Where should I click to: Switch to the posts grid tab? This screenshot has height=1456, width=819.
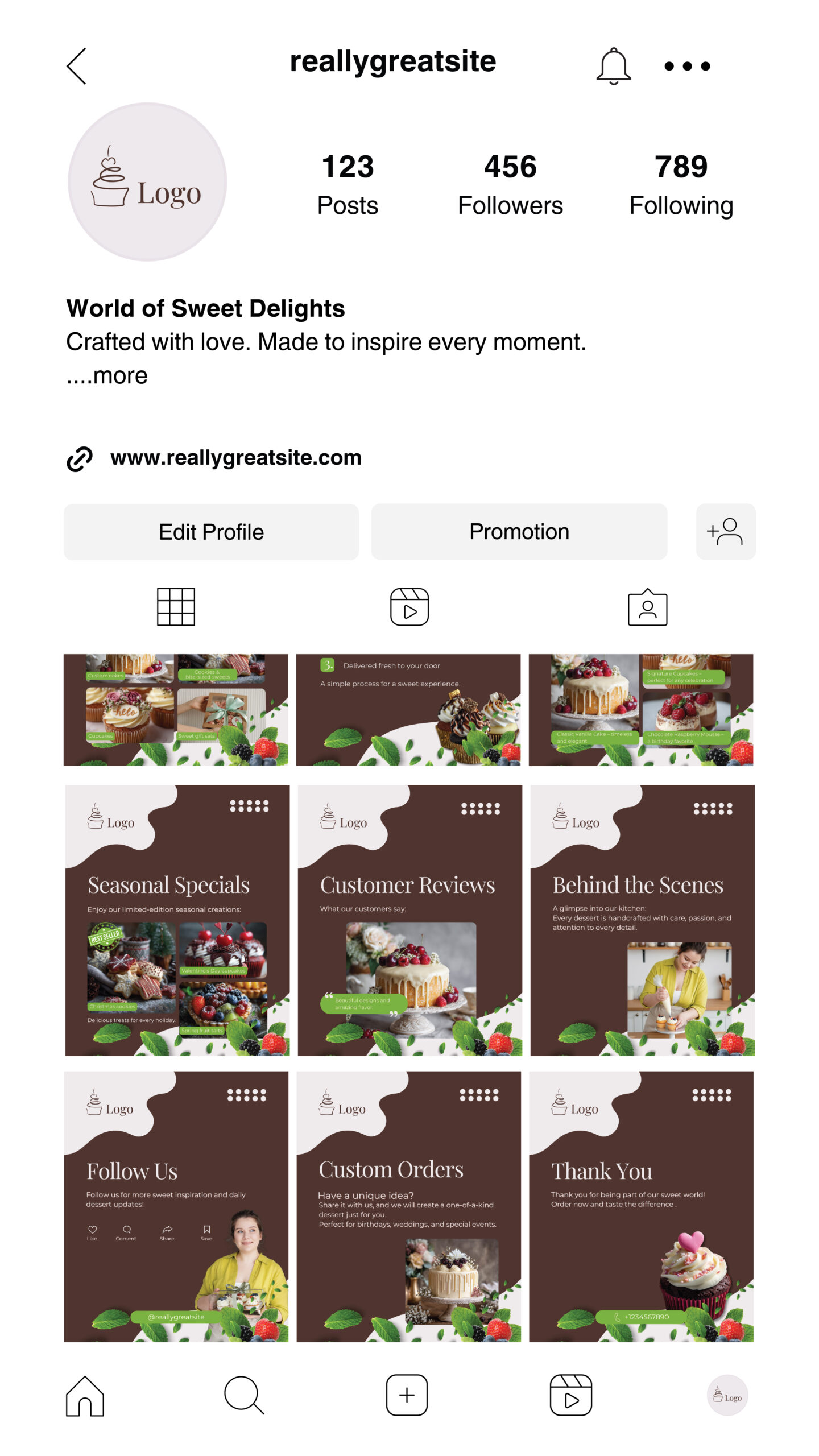pyautogui.click(x=176, y=607)
